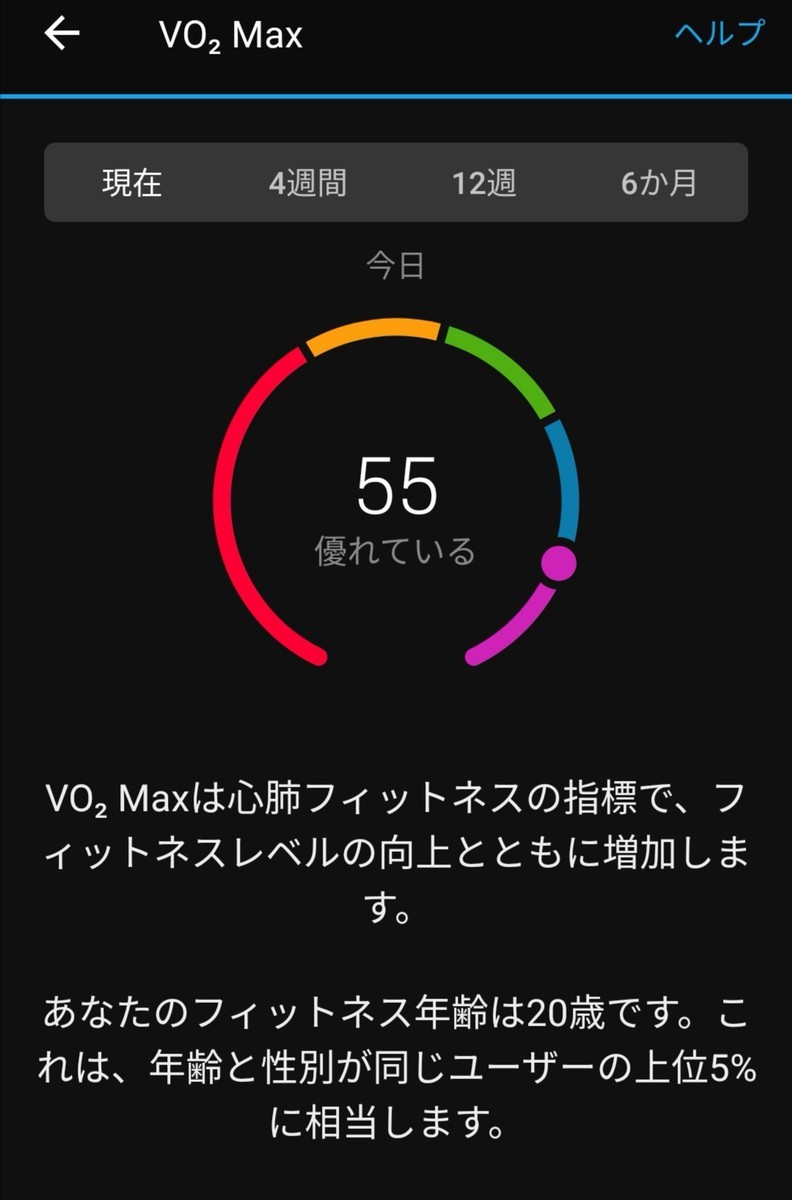This screenshot has width=792, height=1200.
Task: Select the 現在 tab
Action: (x=132, y=183)
